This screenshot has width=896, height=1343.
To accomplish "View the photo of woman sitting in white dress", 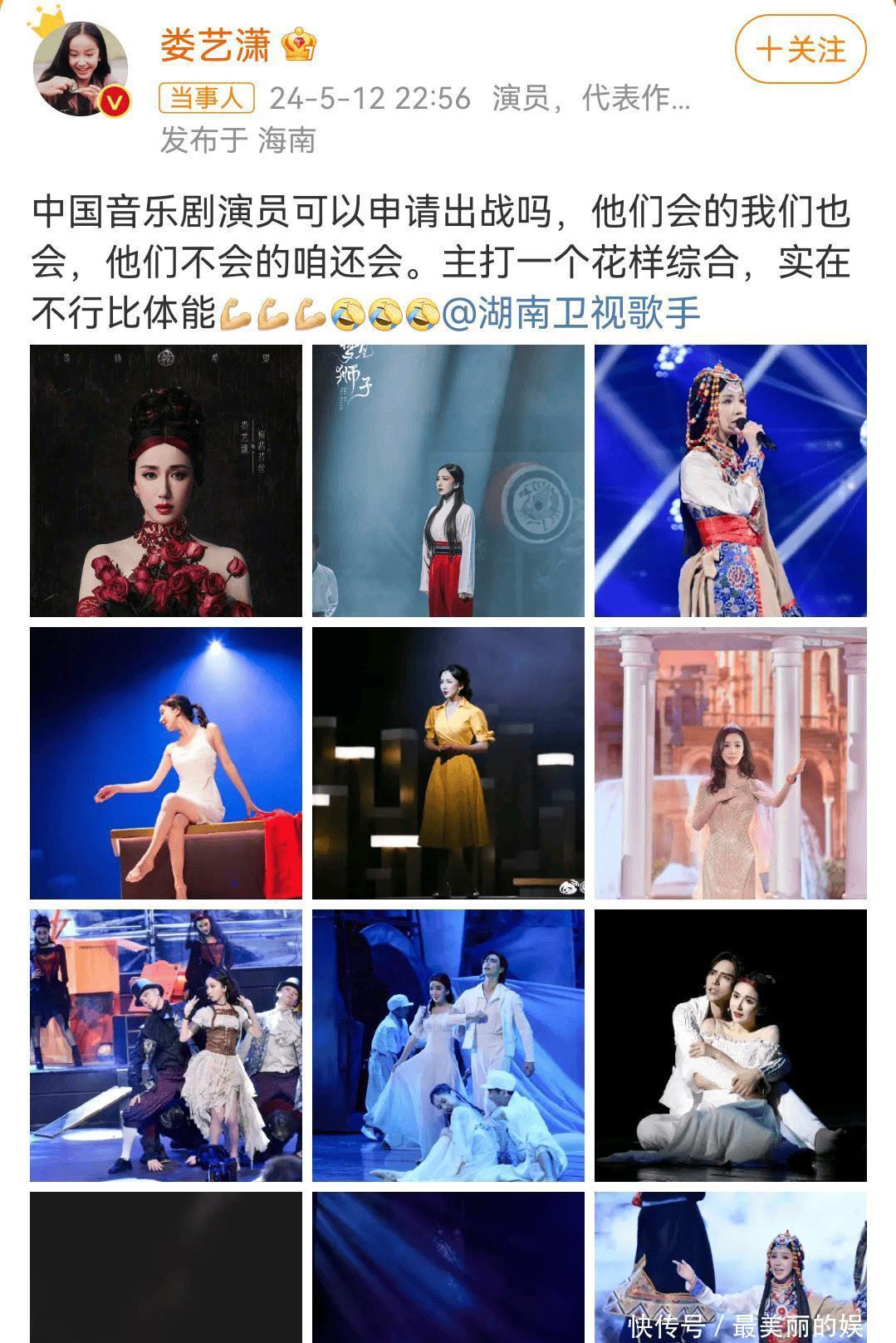I will (166, 763).
